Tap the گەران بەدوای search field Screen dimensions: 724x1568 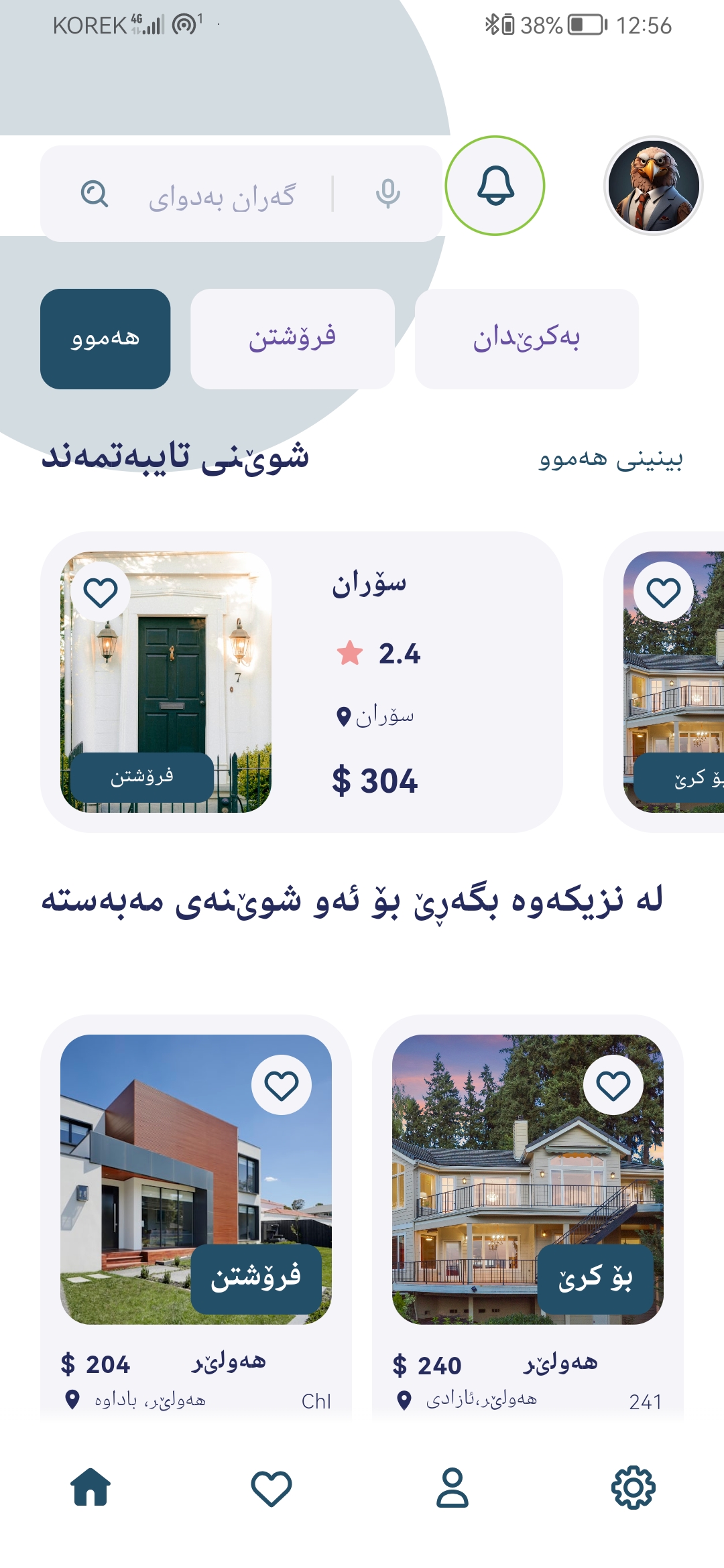click(x=221, y=196)
